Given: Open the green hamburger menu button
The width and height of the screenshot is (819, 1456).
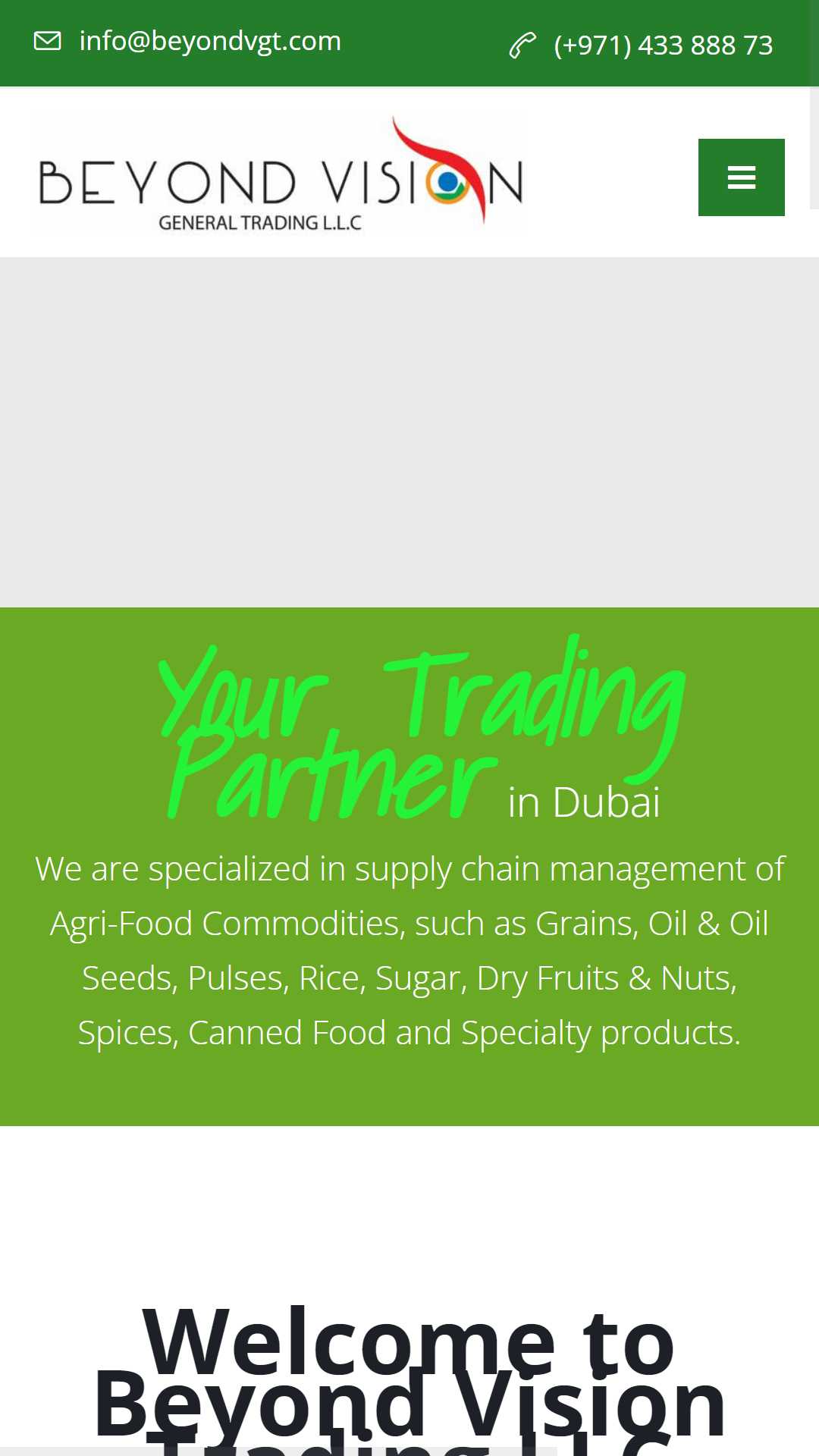Looking at the screenshot, I should [x=741, y=177].
